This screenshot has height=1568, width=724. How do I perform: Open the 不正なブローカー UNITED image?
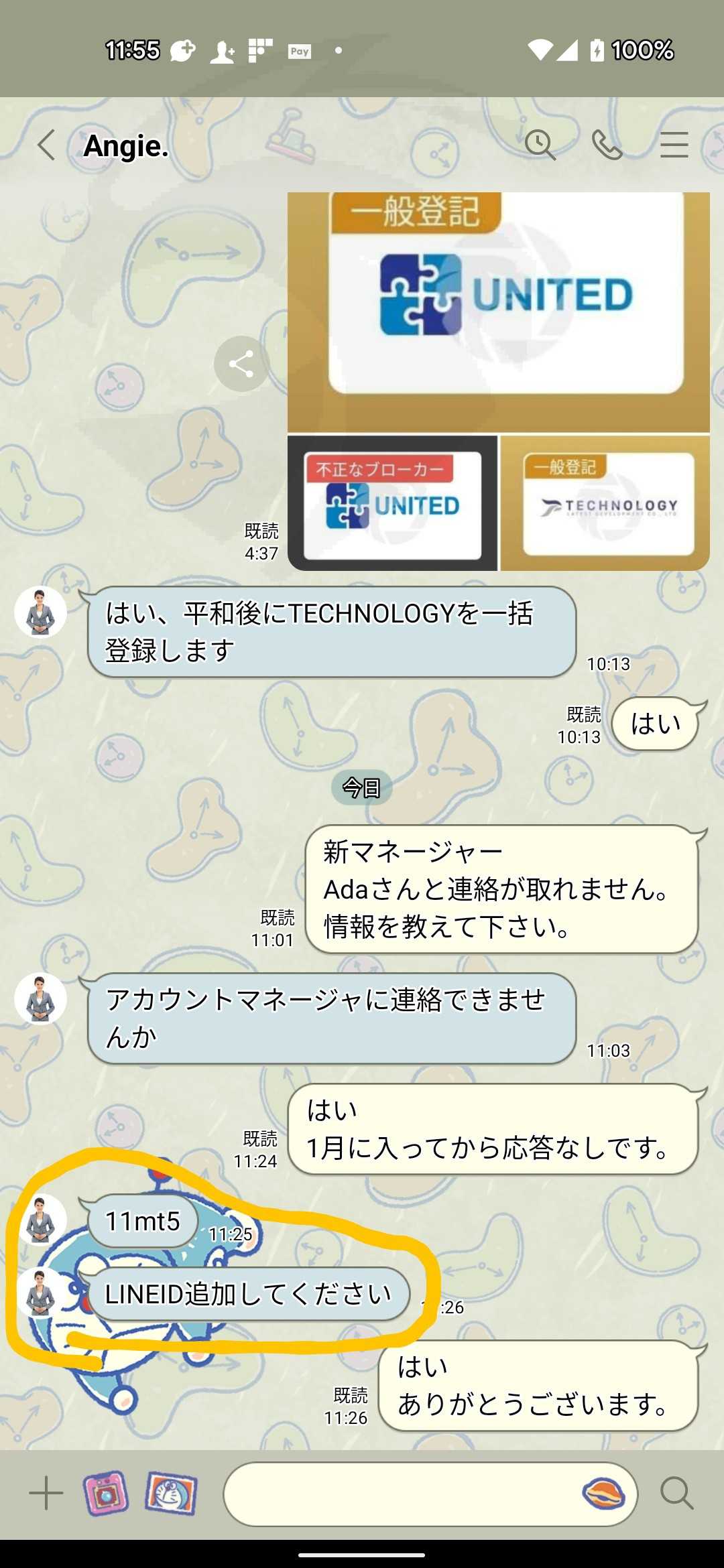click(392, 503)
